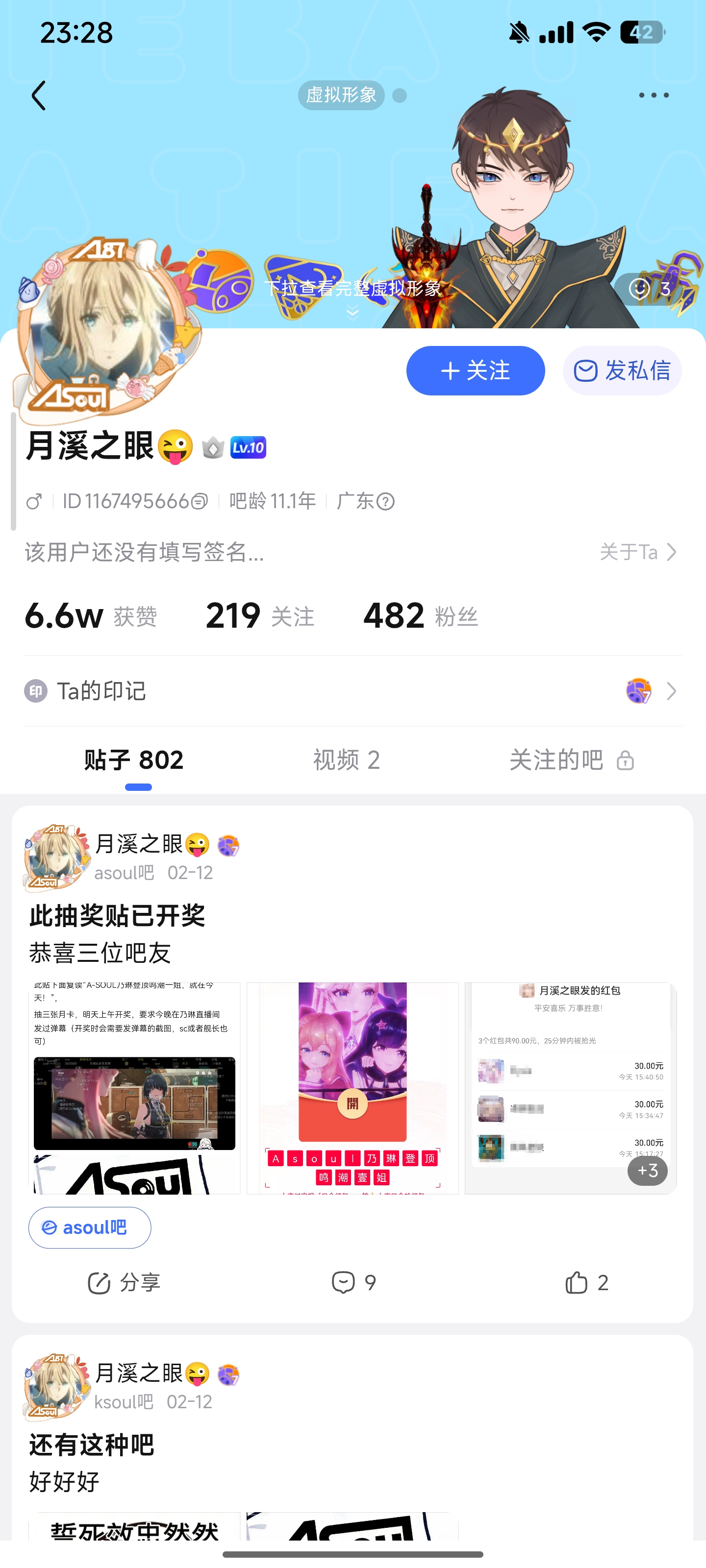View the 482 粉丝 followers list
This screenshot has width=706, height=1568.
420,616
